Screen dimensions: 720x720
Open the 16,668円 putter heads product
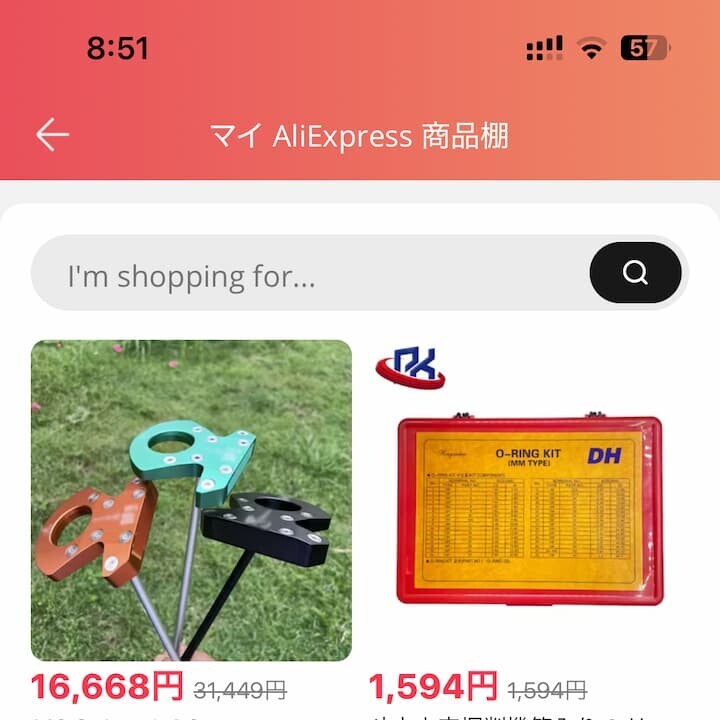[x=191, y=500]
